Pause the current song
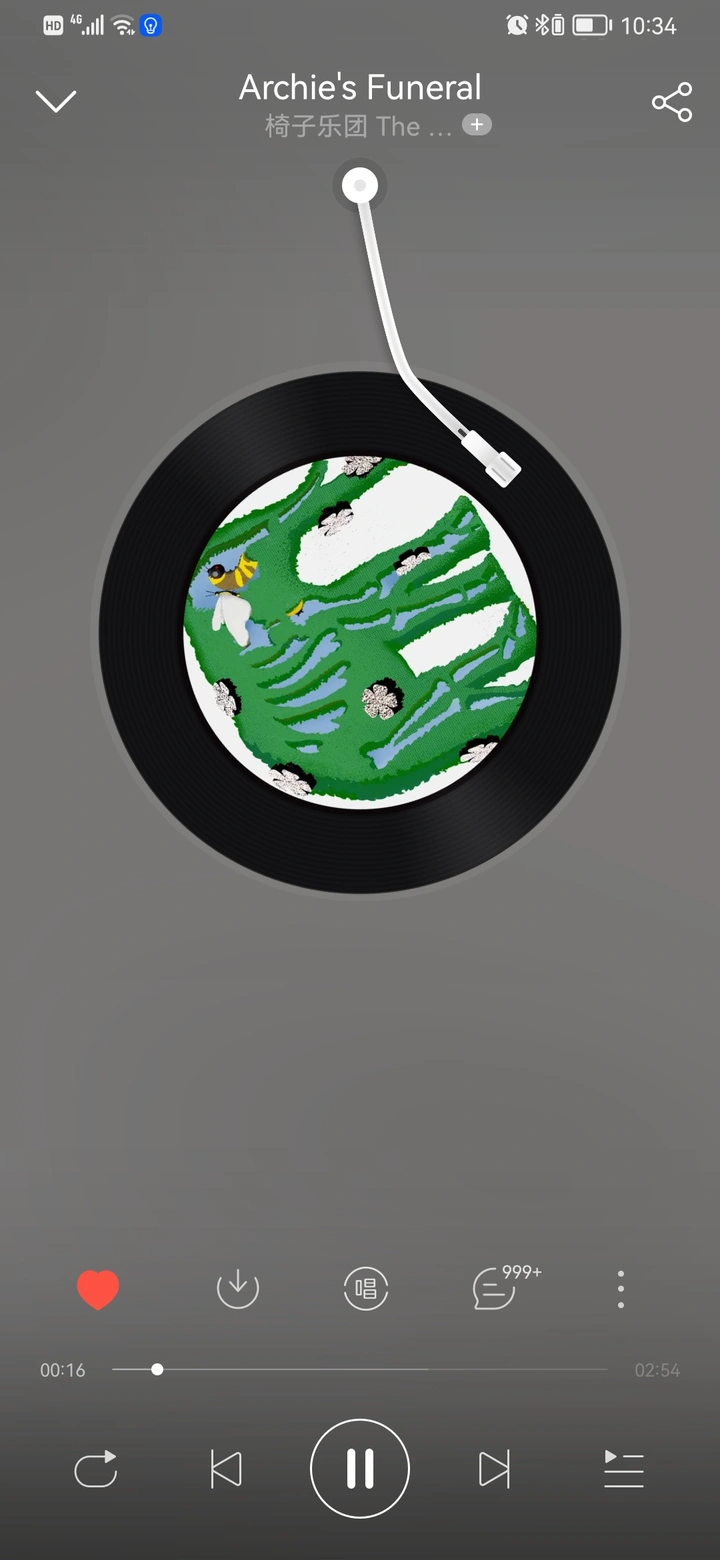The width and height of the screenshot is (720, 1560). click(x=360, y=1469)
